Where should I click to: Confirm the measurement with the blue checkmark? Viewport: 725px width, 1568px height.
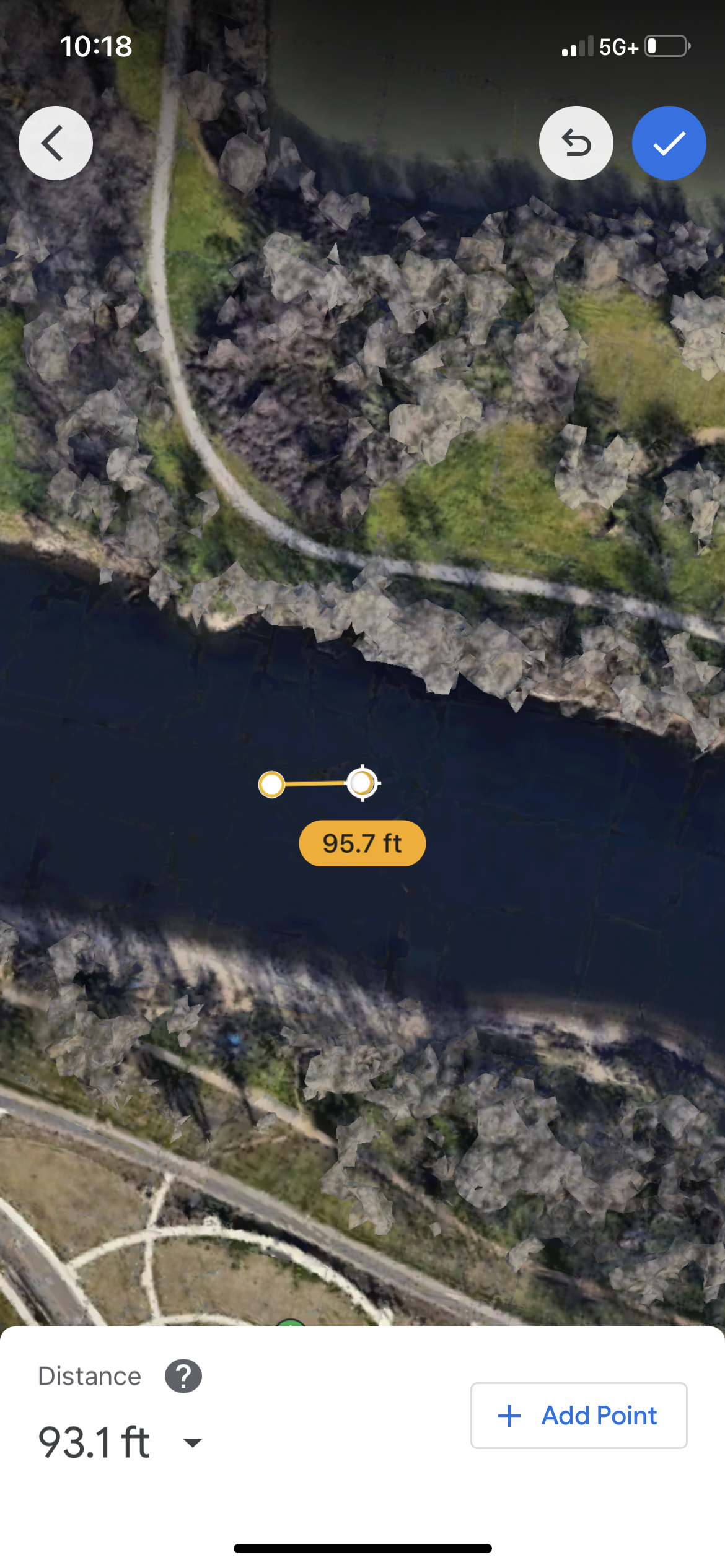669,143
